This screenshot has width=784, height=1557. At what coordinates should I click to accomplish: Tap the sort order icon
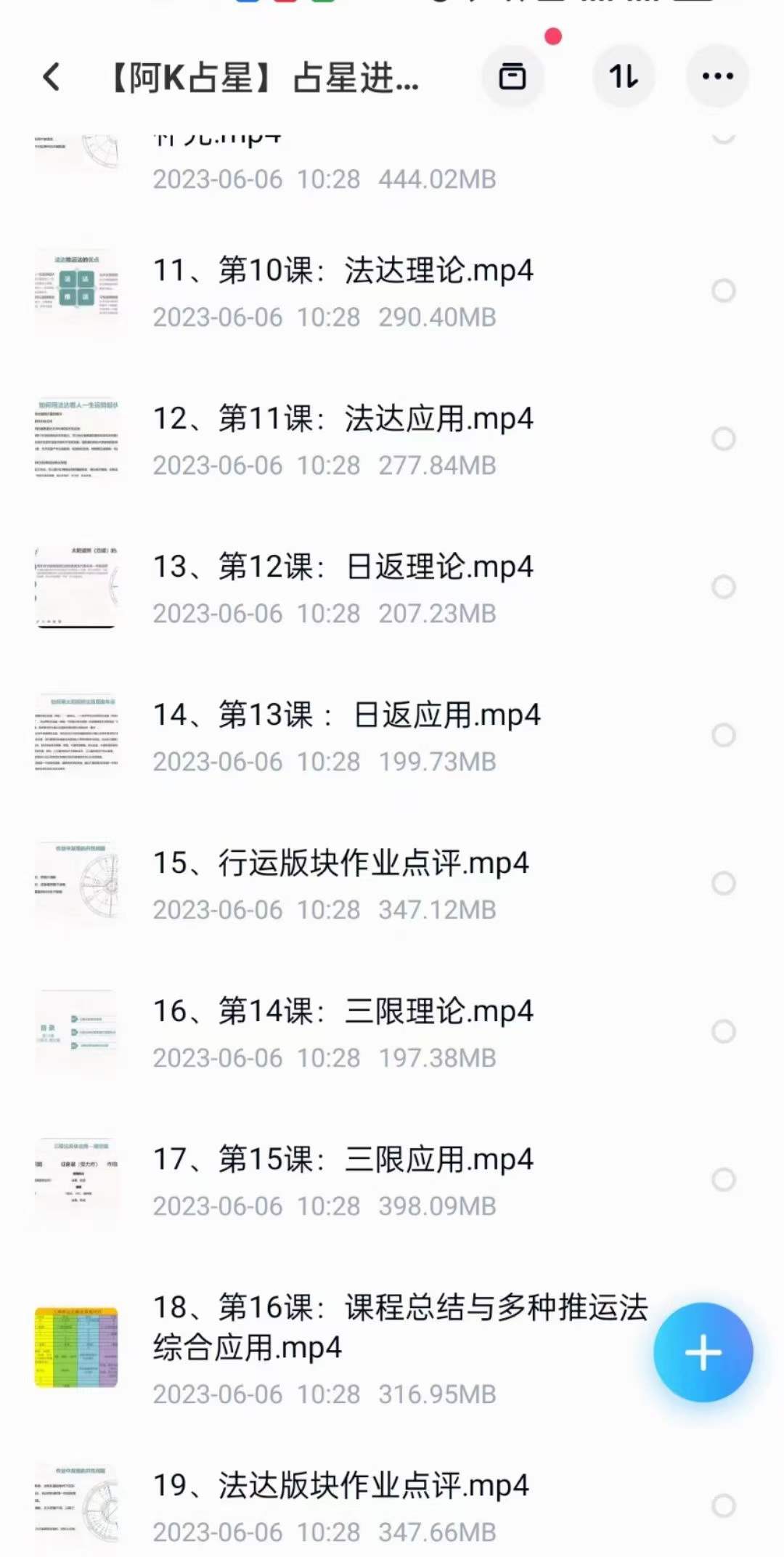point(623,76)
